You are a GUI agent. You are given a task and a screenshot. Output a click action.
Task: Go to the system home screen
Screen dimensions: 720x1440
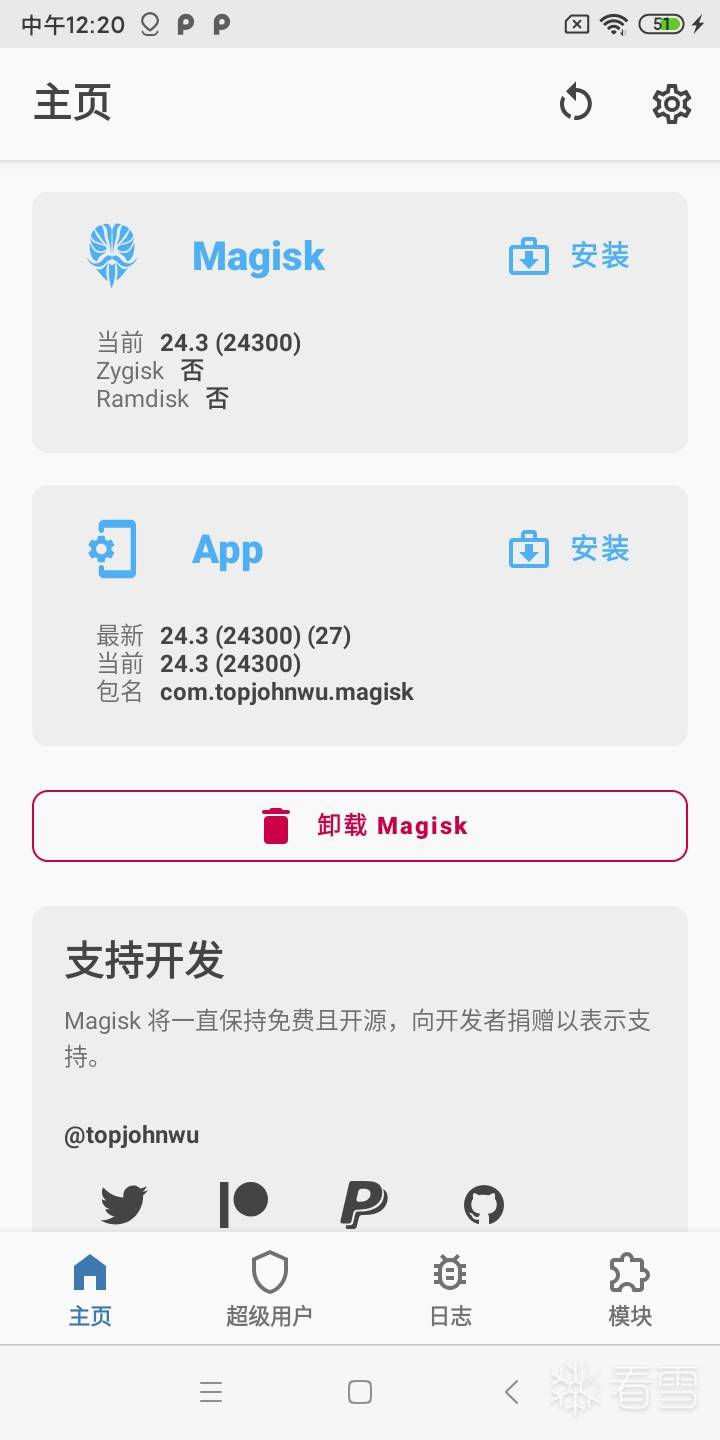pyautogui.click(x=360, y=1392)
